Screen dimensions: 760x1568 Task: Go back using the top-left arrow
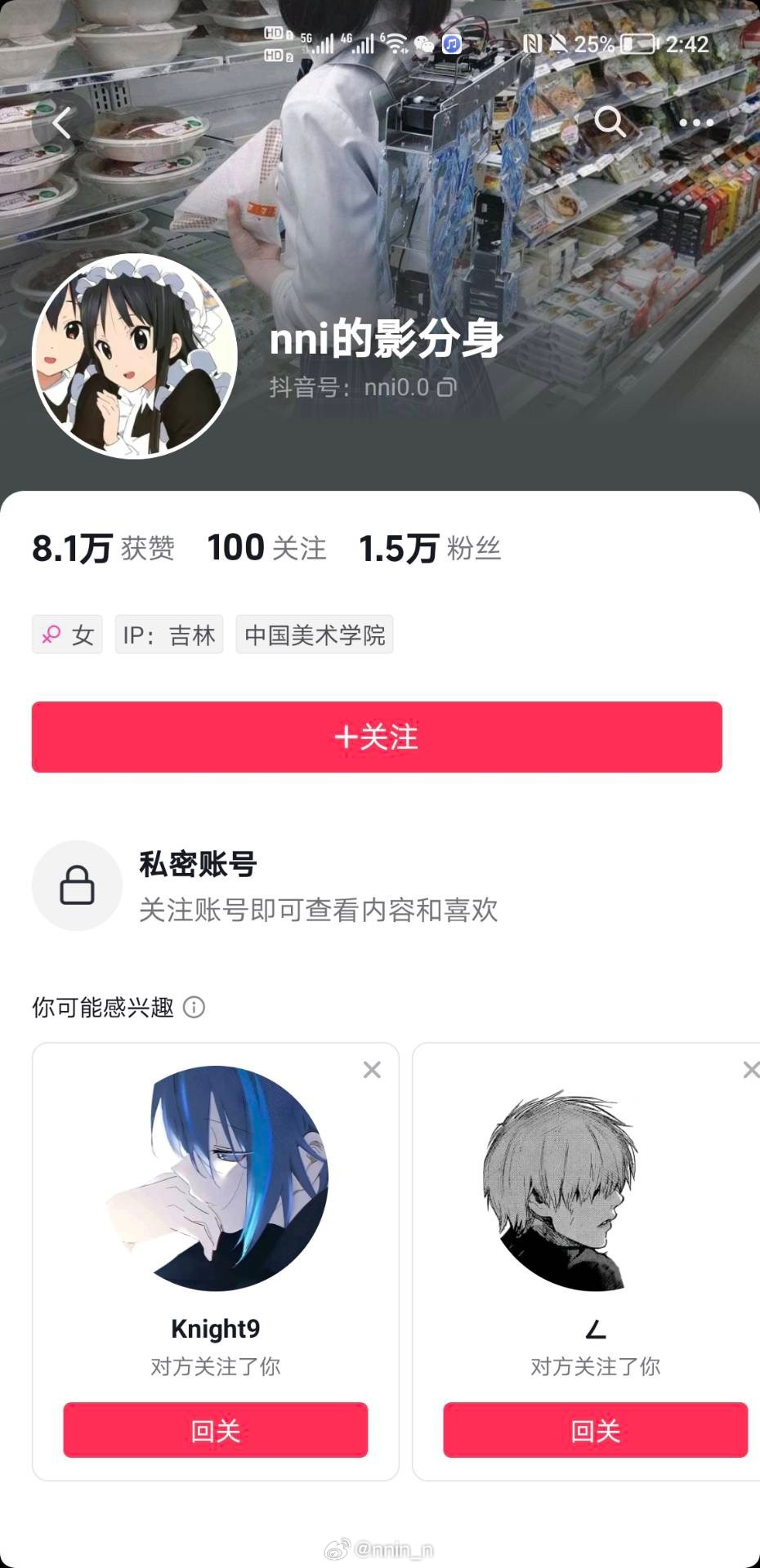coord(62,124)
